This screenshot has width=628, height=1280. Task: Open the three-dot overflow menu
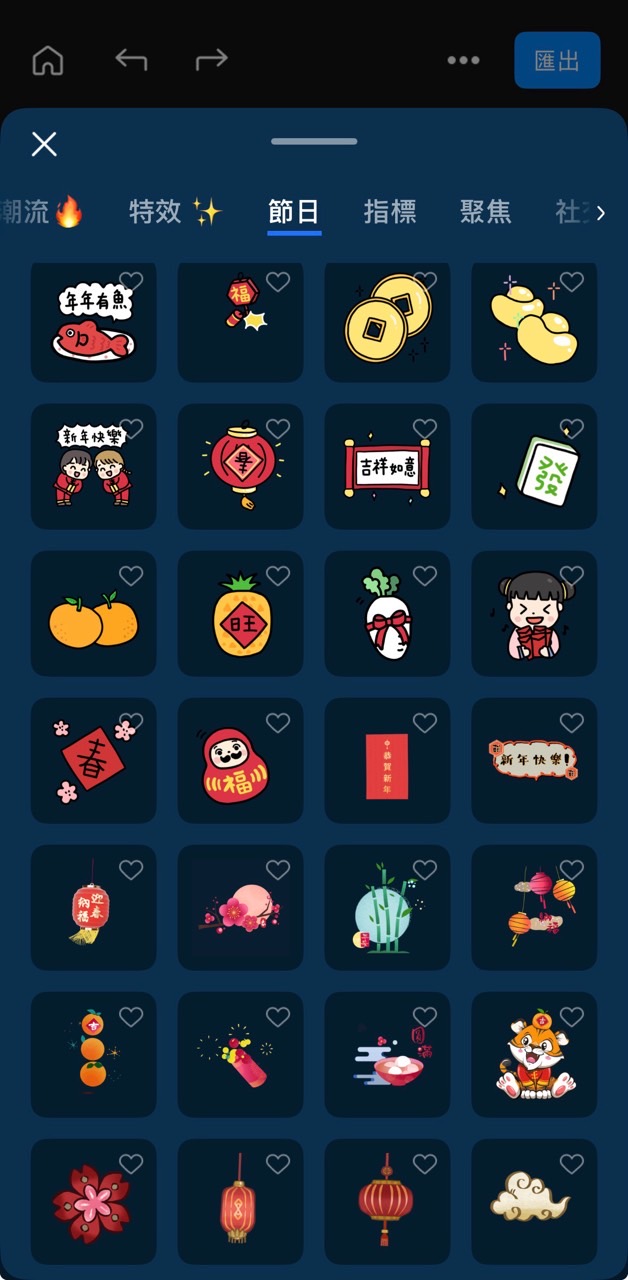pyautogui.click(x=463, y=61)
